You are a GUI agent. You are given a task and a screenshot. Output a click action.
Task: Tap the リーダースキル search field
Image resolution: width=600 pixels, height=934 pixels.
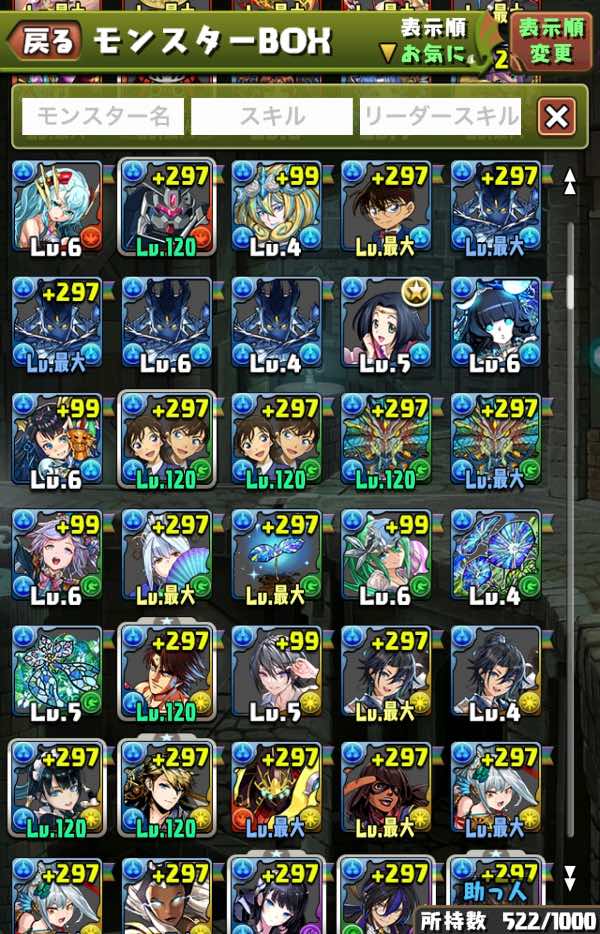click(x=440, y=117)
